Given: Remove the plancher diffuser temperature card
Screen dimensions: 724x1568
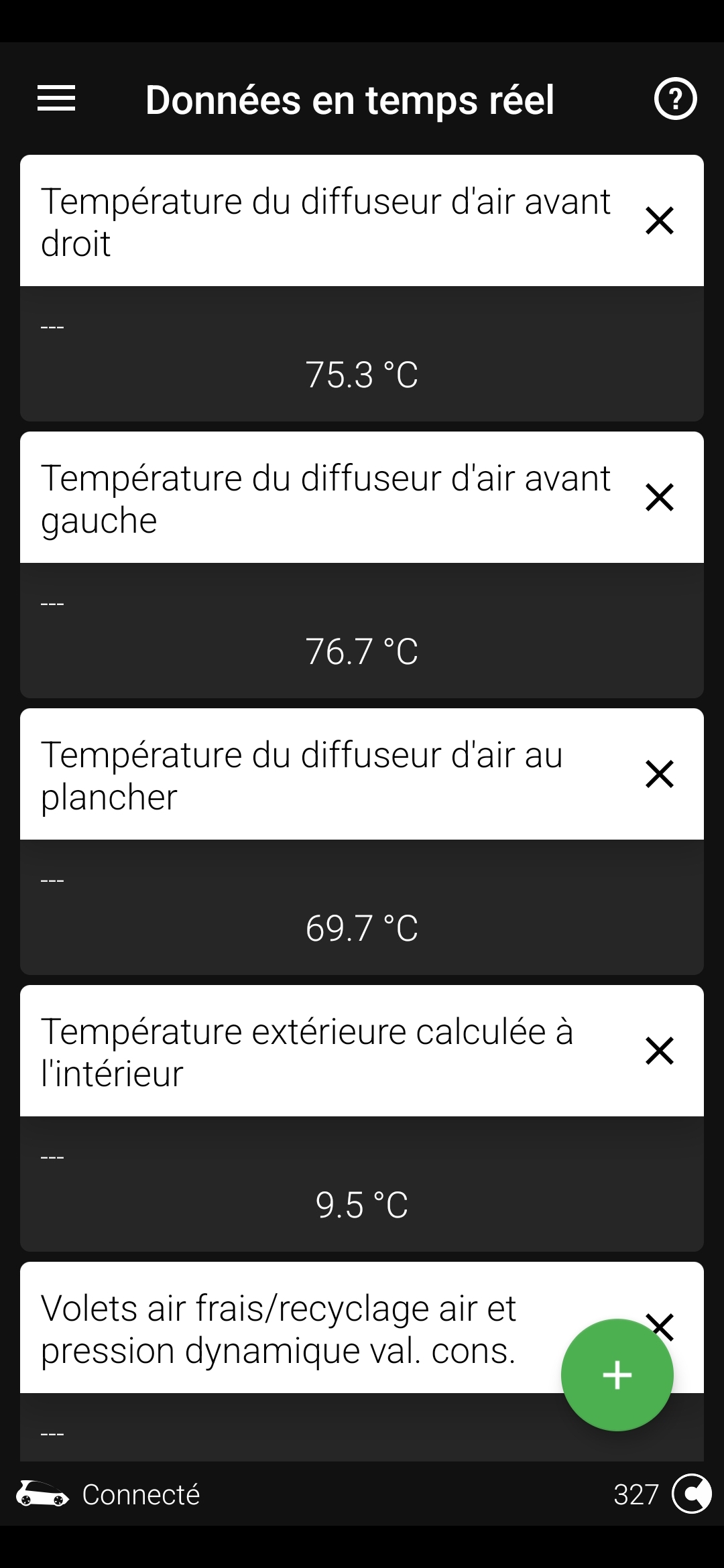Looking at the screenshot, I should (660, 774).
